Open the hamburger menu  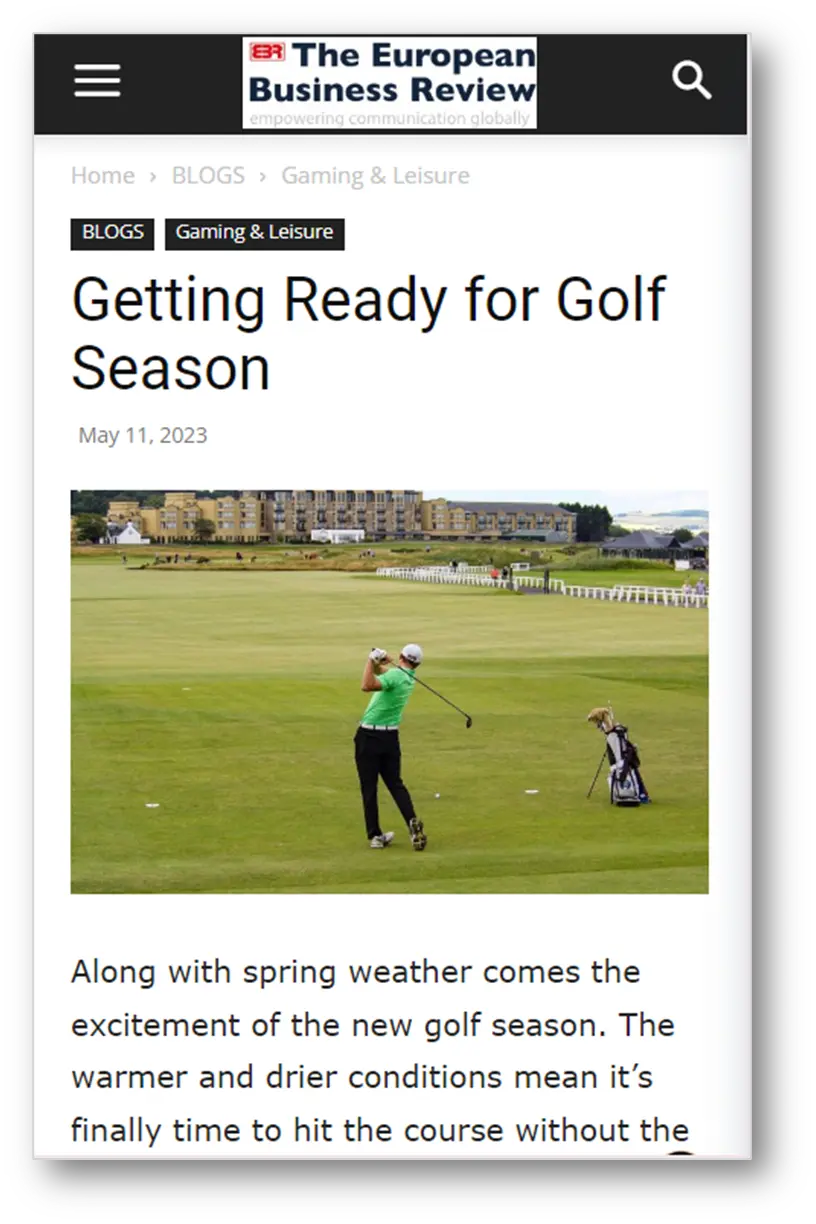tap(97, 81)
